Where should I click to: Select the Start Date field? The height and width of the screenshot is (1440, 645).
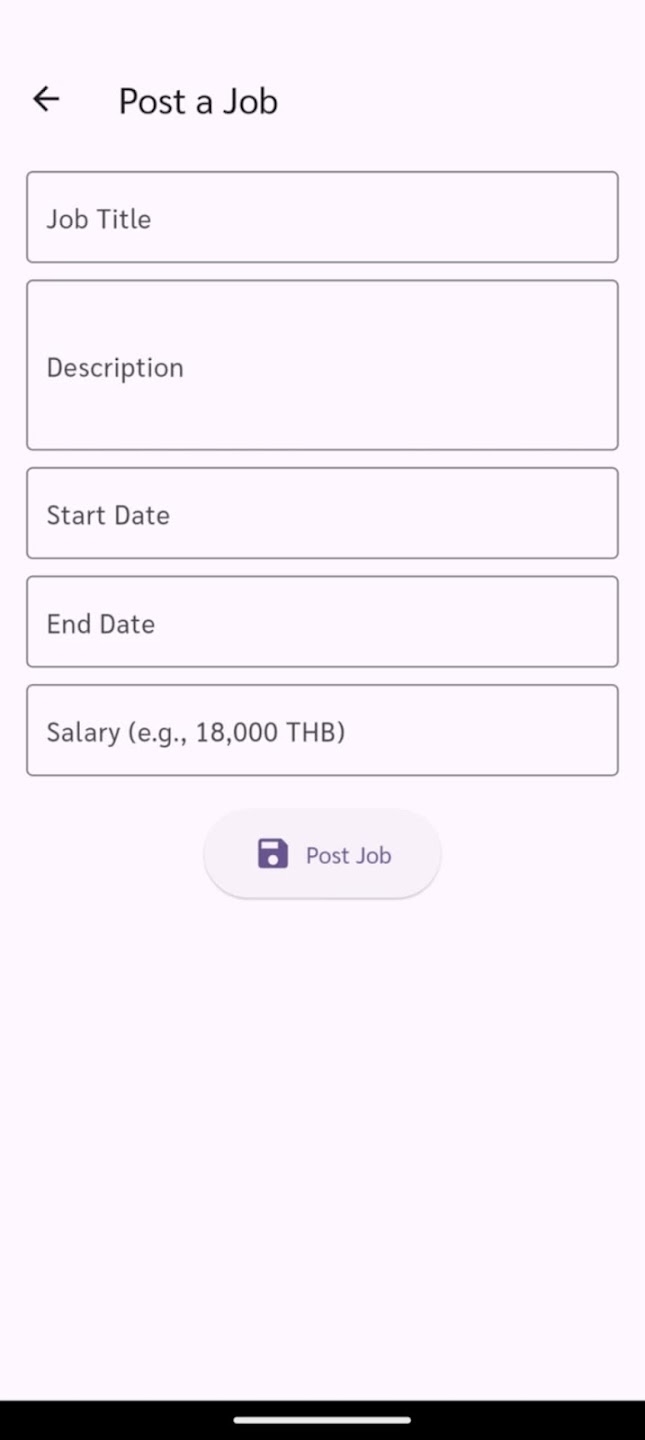click(x=322, y=513)
